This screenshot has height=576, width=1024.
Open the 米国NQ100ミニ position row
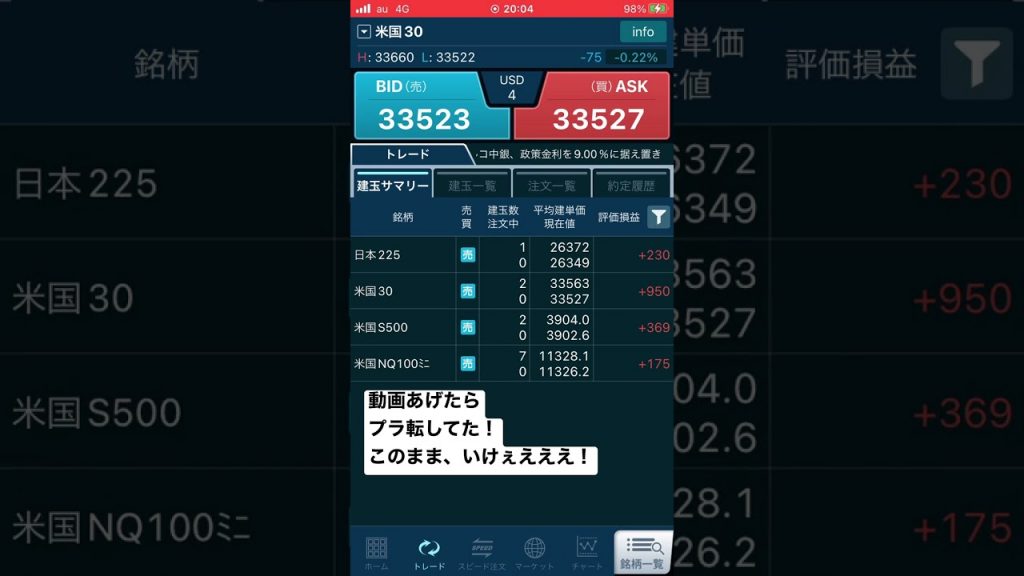pyautogui.click(x=510, y=363)
